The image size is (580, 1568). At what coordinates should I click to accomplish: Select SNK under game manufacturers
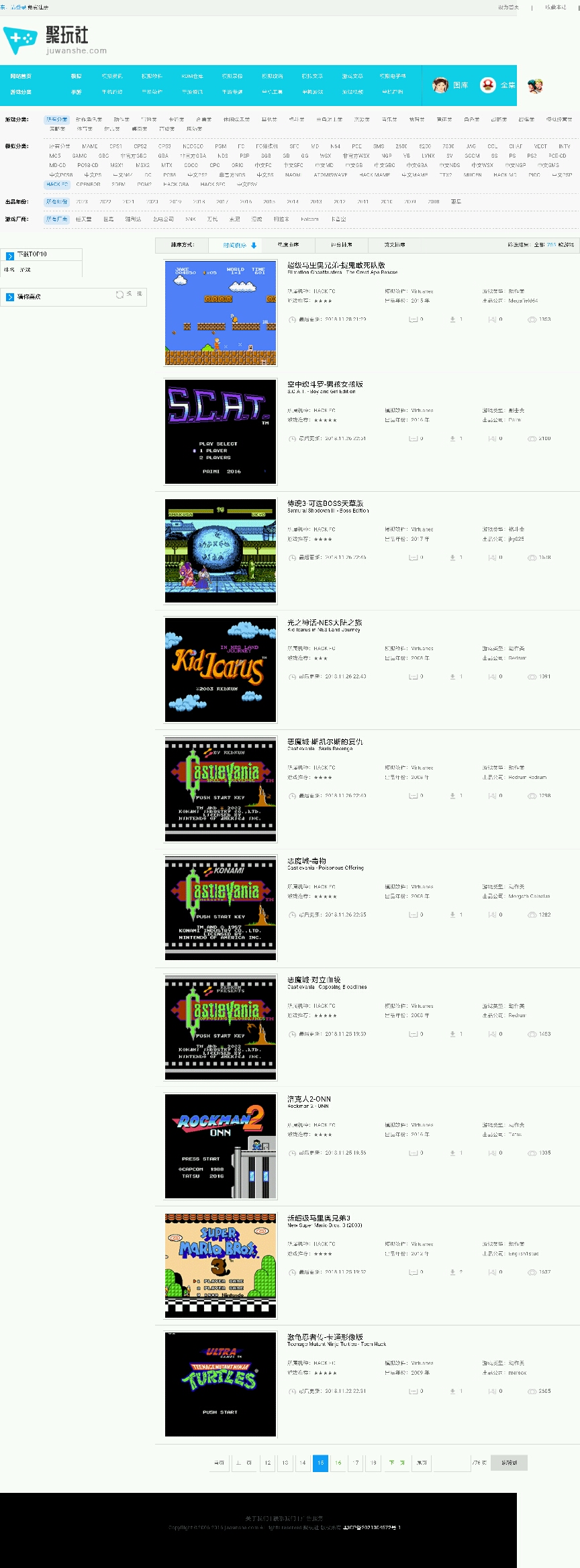(x=191, y=219)
